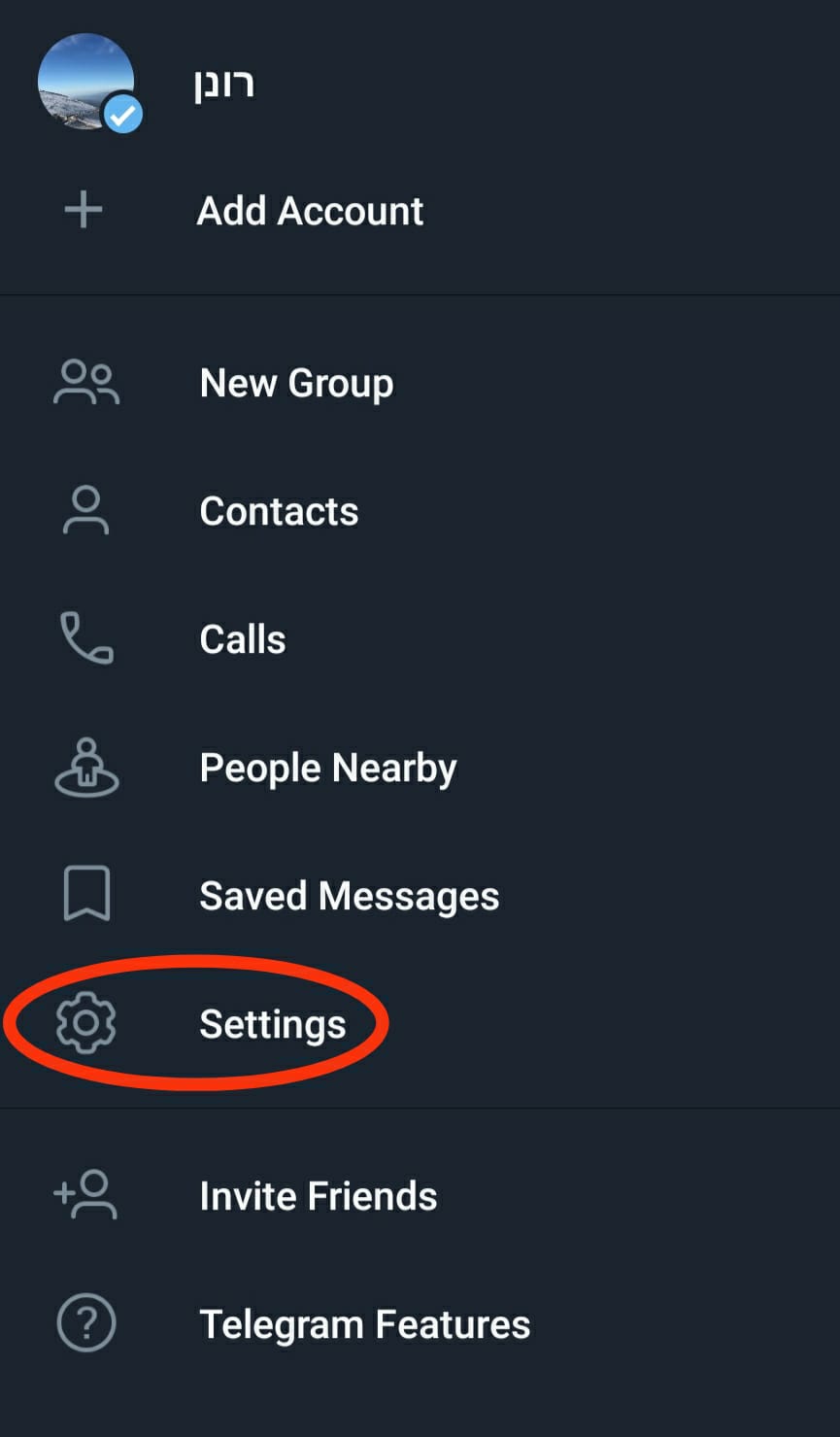Open Saved Messages

click(x=349, y=896)
